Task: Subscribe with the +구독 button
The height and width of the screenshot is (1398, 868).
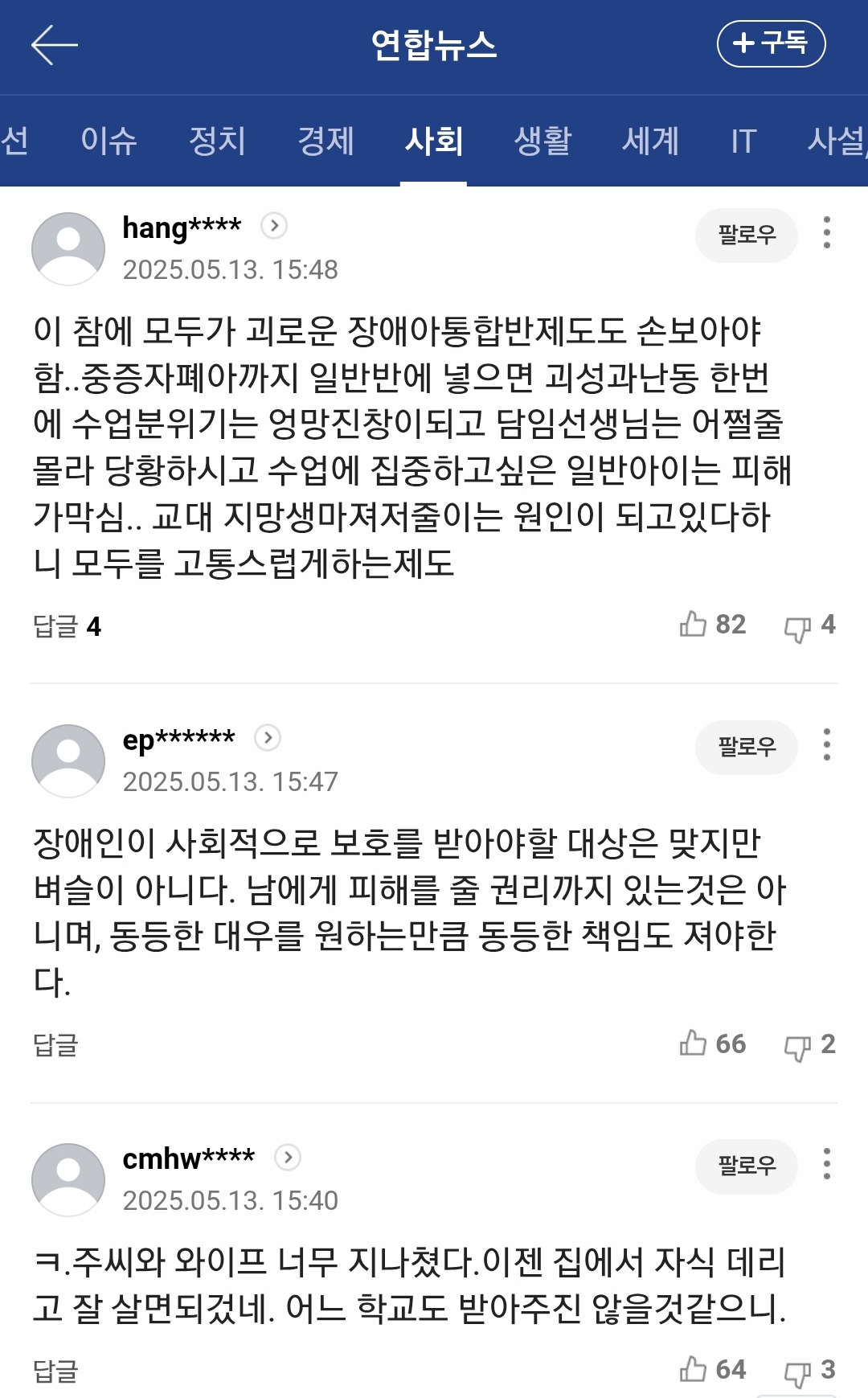Action: (x=771, y=43)
